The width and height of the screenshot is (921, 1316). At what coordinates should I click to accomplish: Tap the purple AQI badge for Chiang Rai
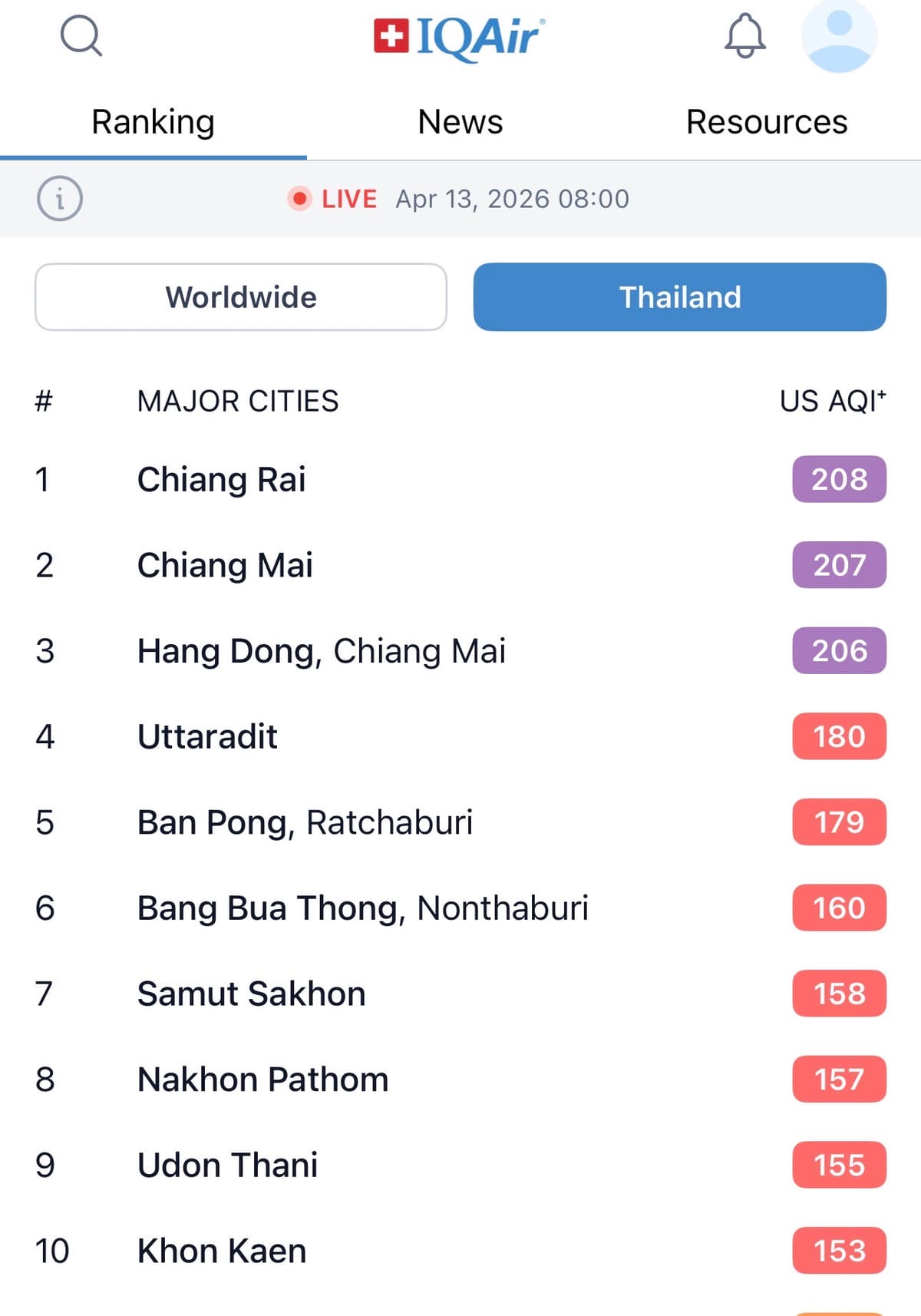[838, 479]
